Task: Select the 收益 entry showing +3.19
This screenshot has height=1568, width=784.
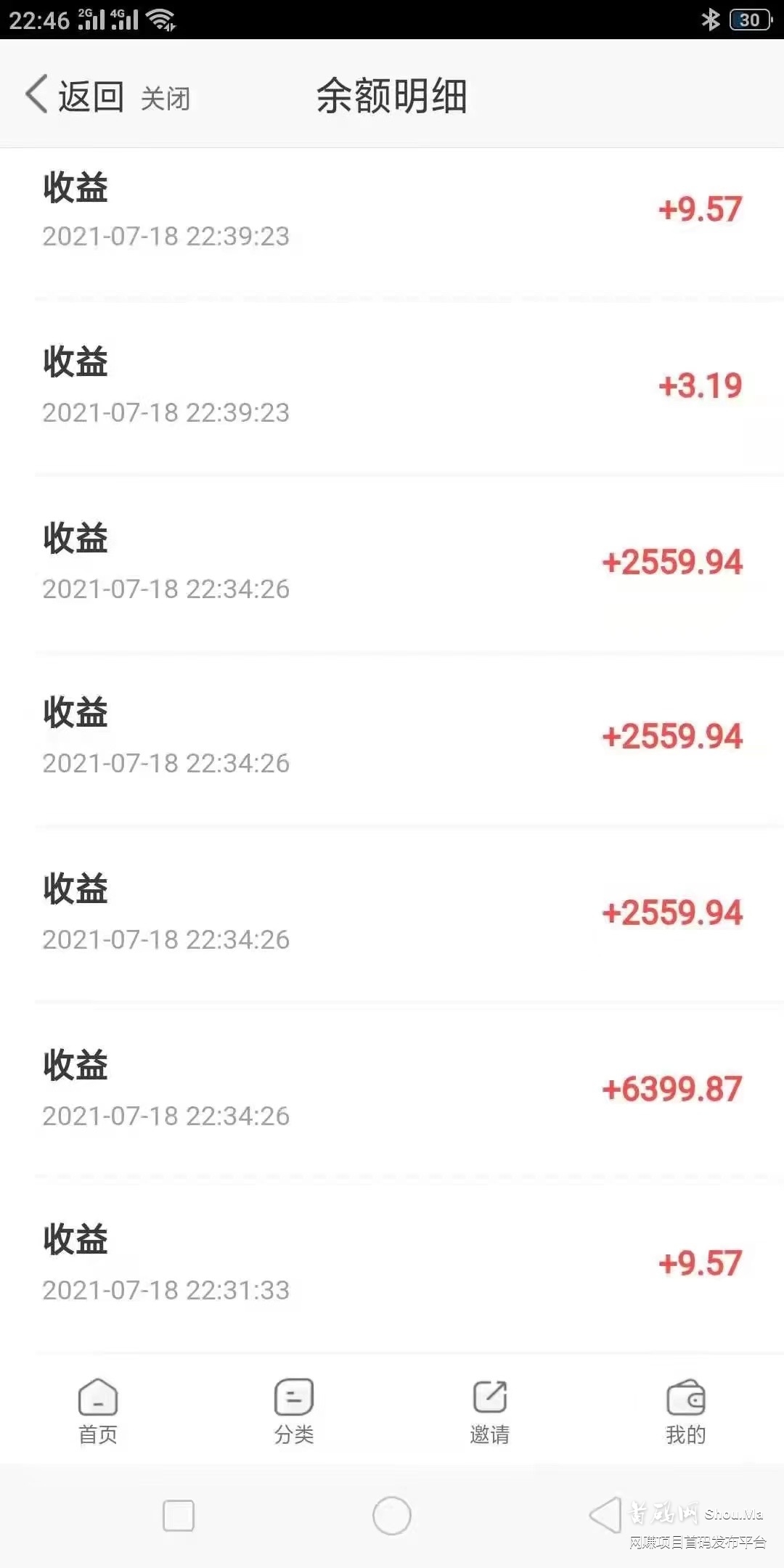Action: pos(392,385)
